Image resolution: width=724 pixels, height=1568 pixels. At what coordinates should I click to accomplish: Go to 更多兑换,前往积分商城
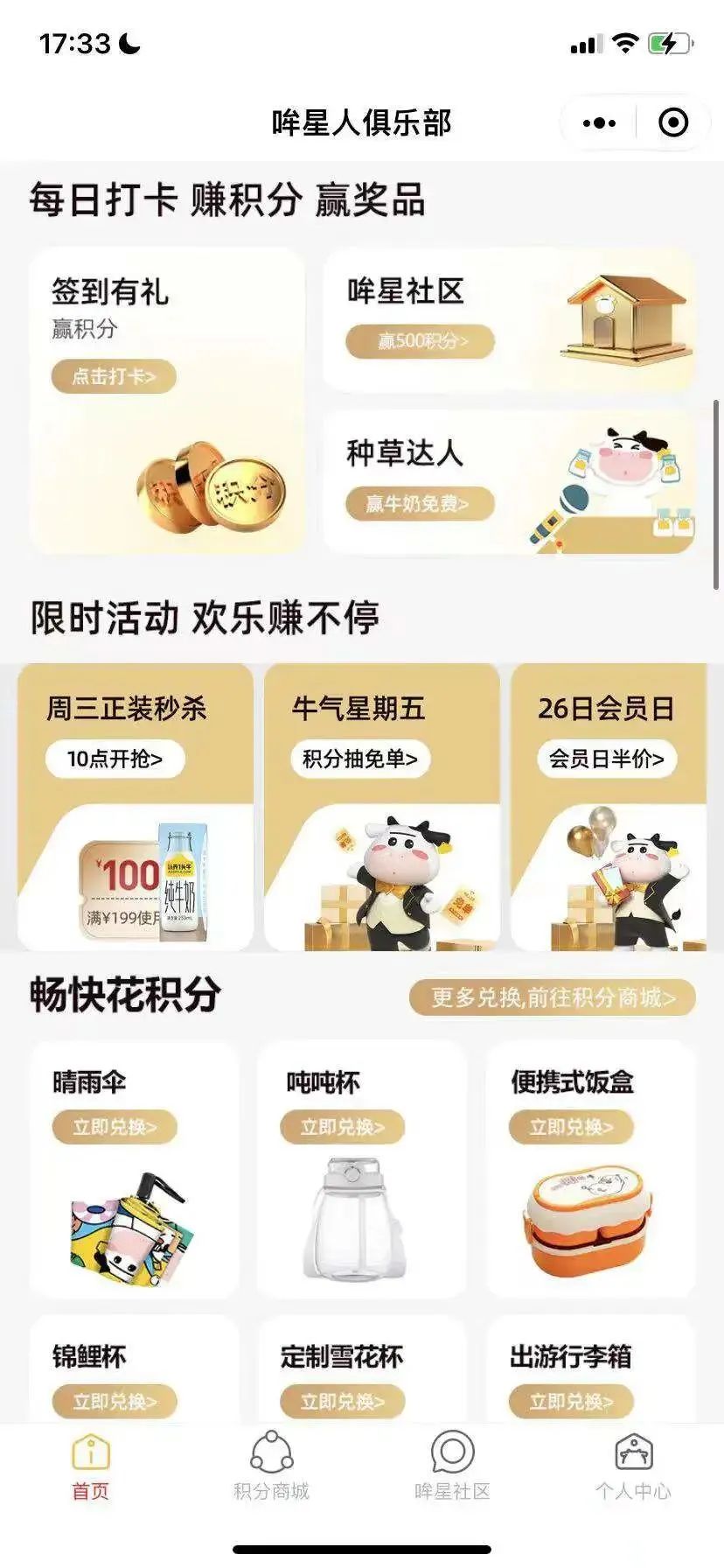click(553, 997)
